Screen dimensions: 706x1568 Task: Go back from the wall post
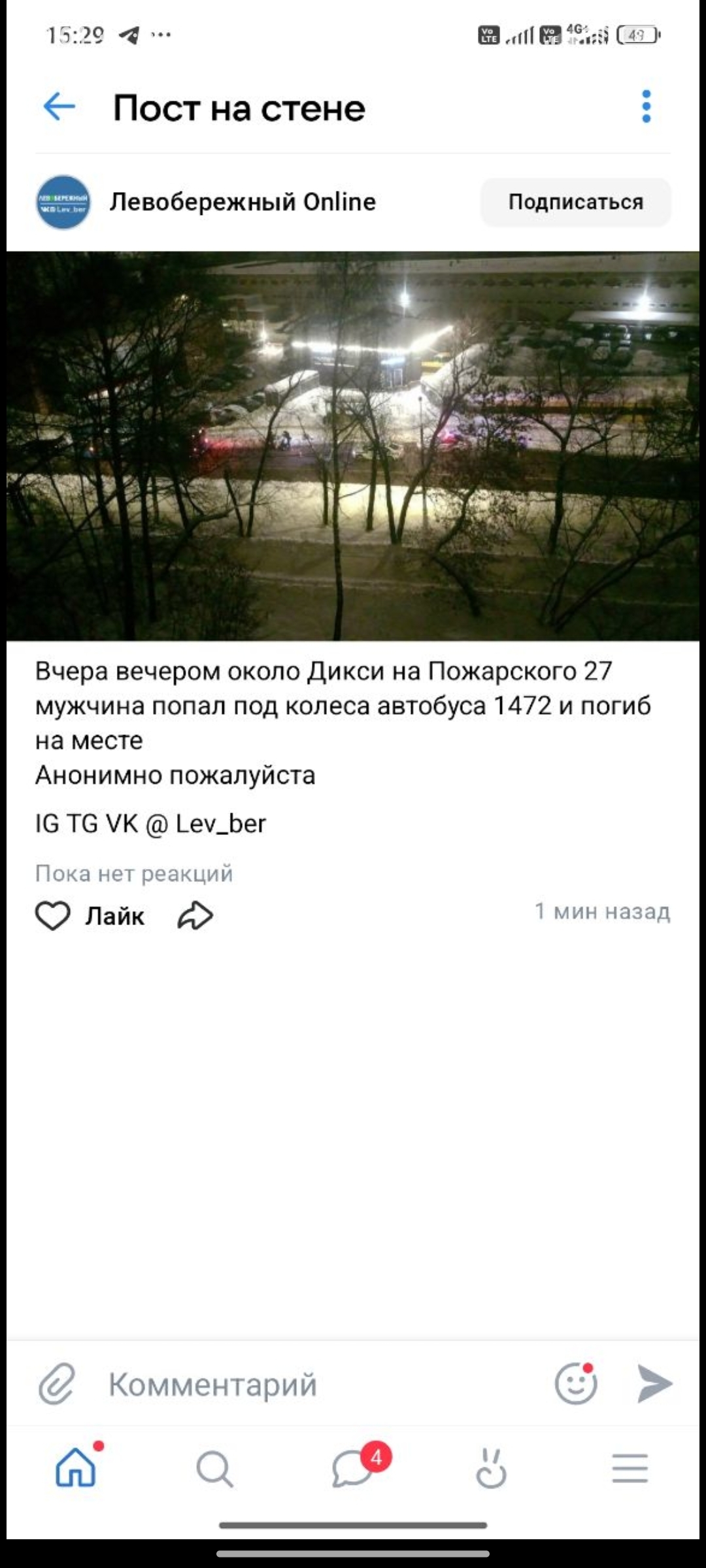[x=59, y=107]
